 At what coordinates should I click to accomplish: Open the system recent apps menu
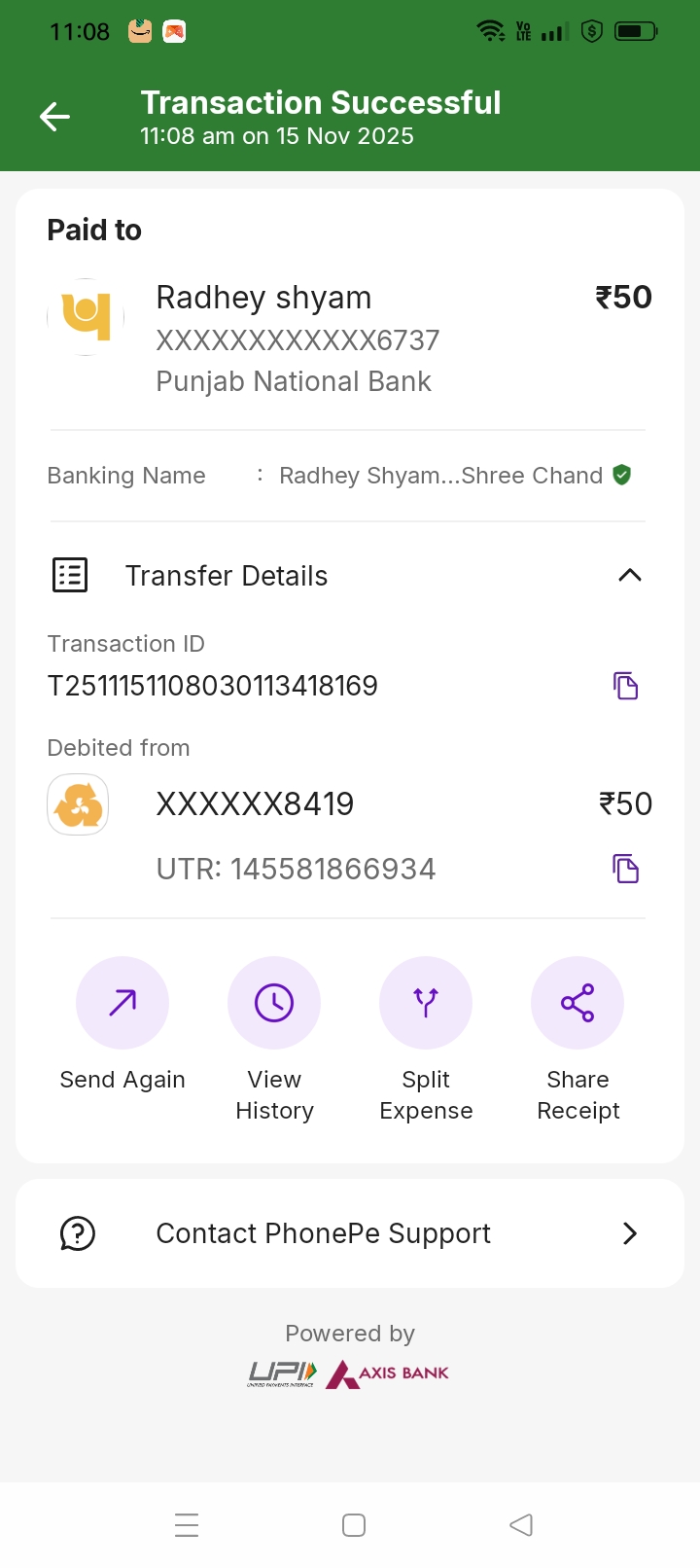(x=187, y=1525)
